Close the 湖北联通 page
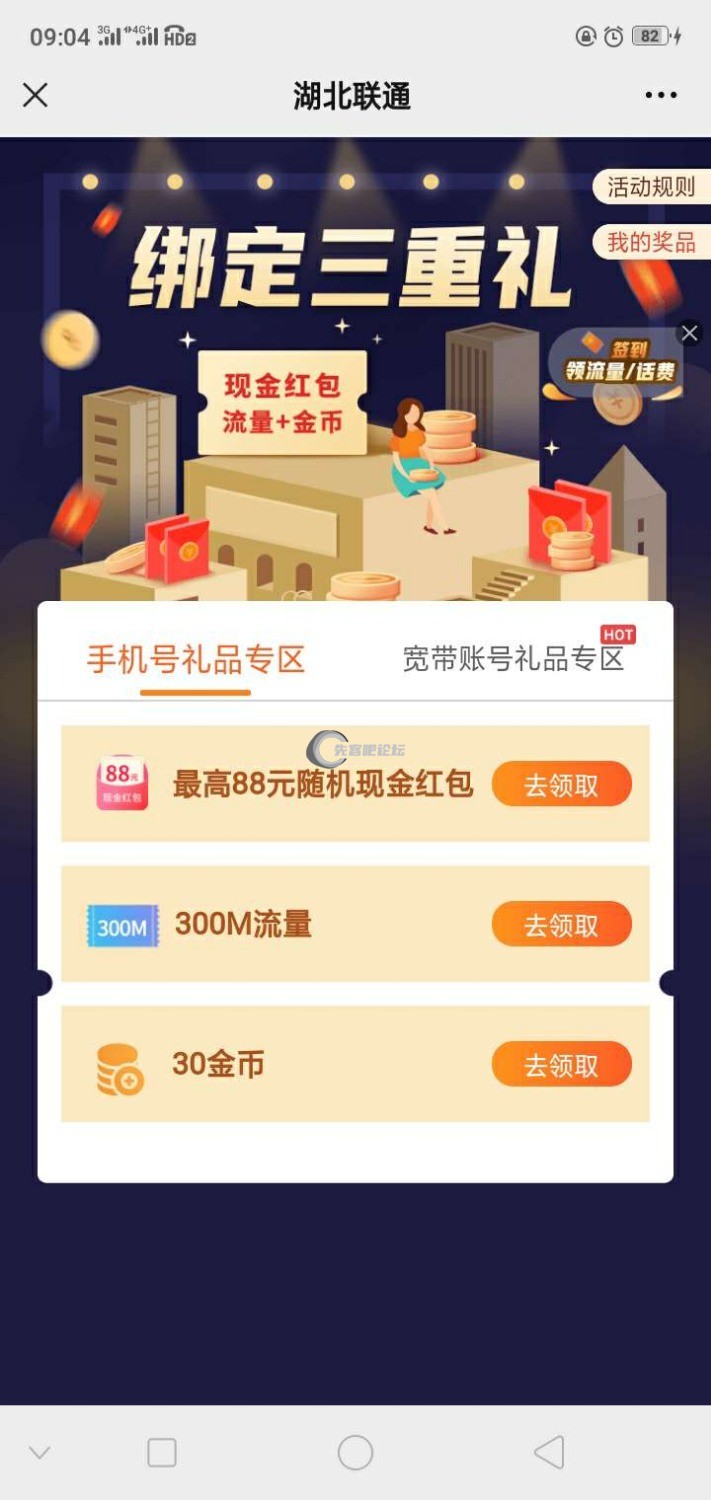 pyautogui.click(x=35, y=95)
